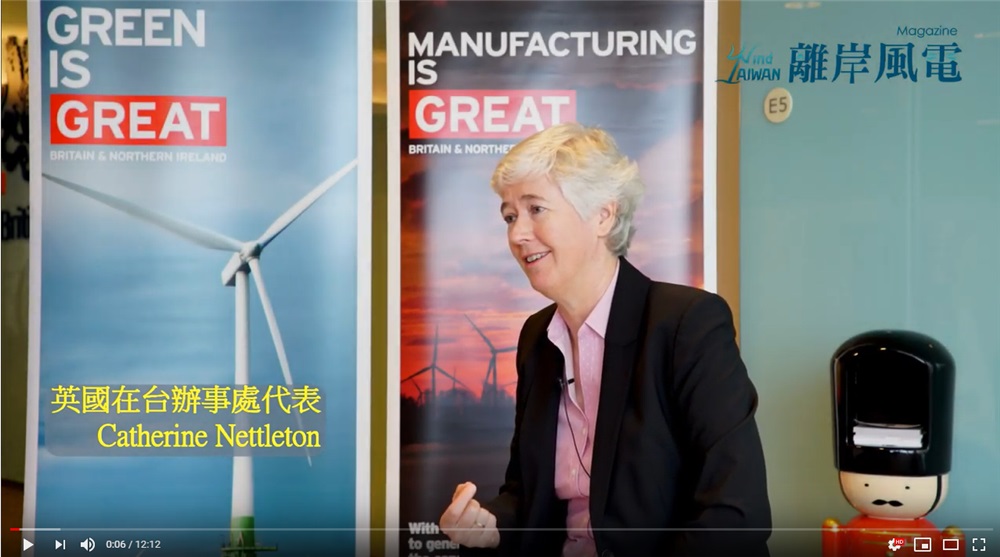Image resolution: width=1000 pixels, height=557 pixels.
Task: Switch to miniplayer mode
Action: (923, 544)
